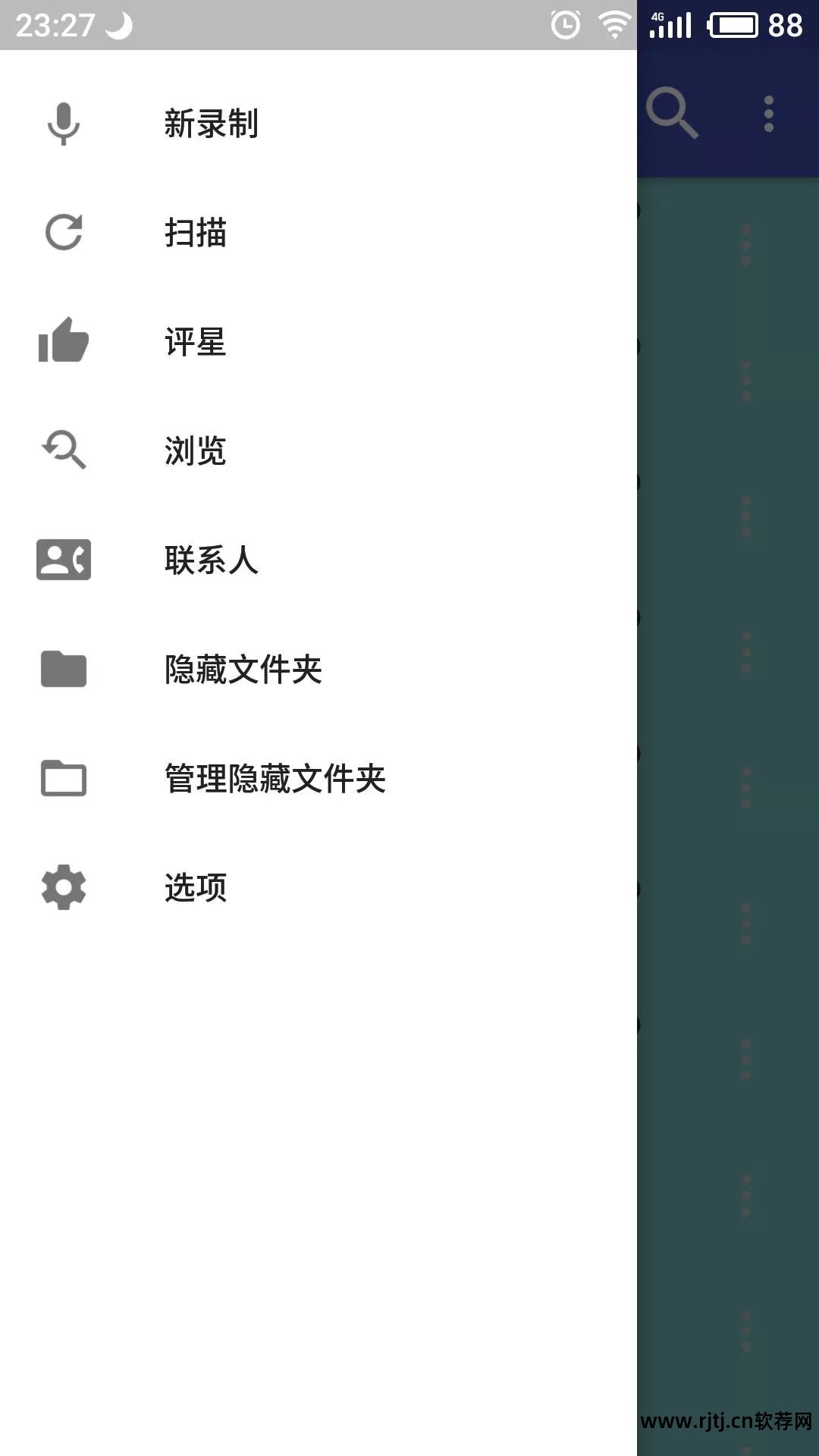
Task: Open settings via the gear icon for 选项
Action: coord(64,888)
